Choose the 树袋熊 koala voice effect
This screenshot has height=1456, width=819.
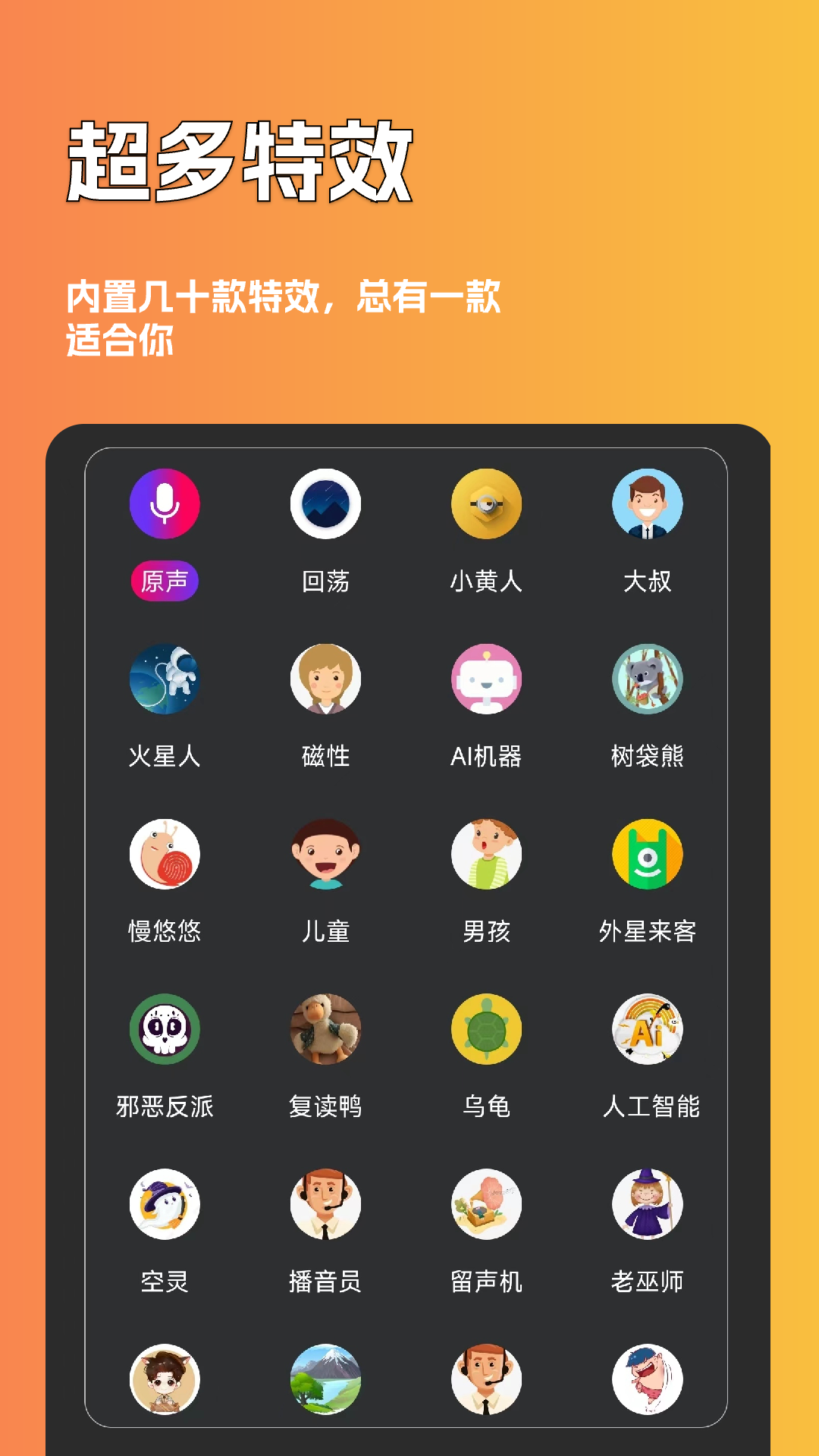pos(647,680)
